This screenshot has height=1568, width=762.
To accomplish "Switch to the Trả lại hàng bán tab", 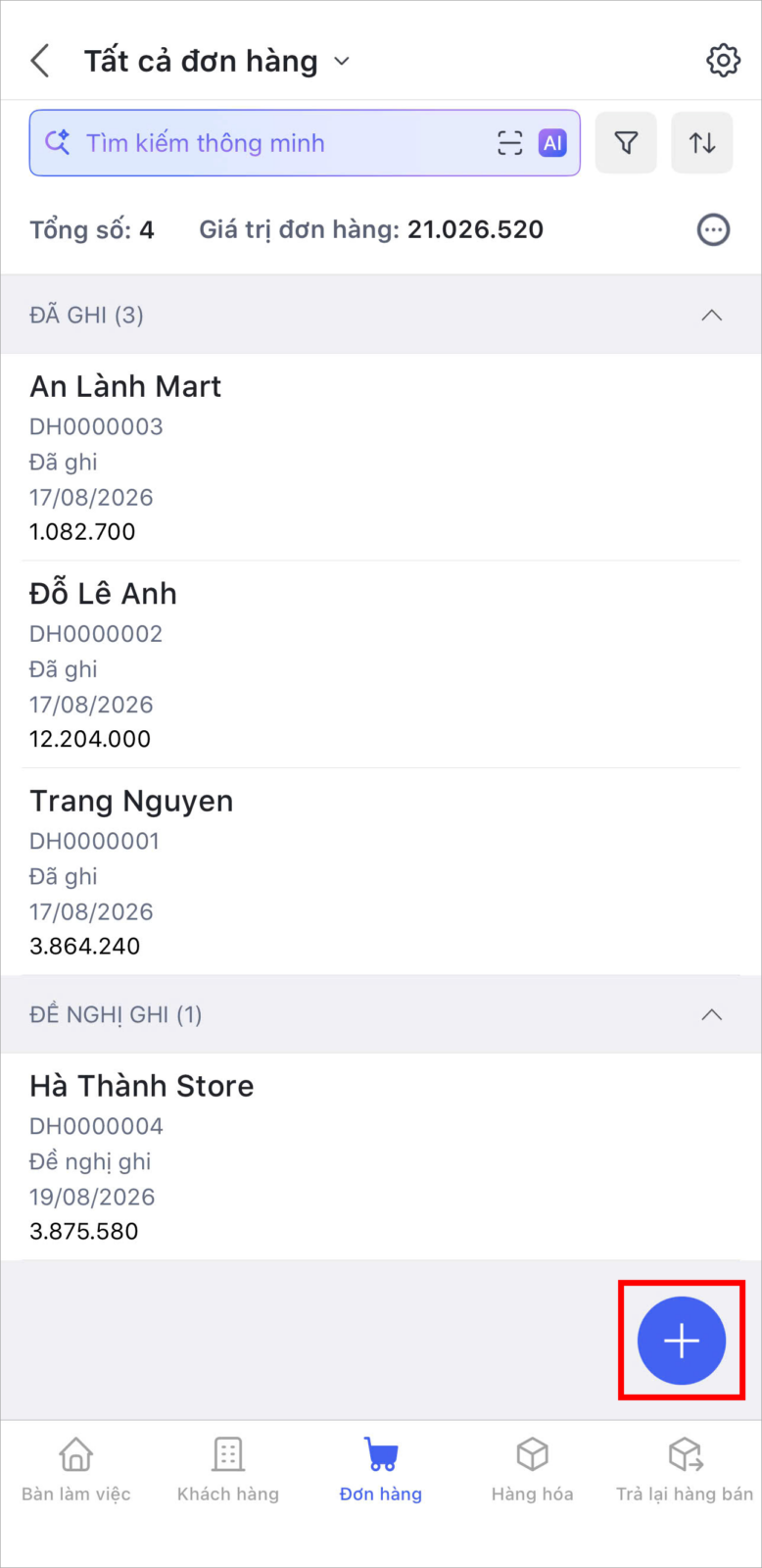I will [x=685, y=1470].
